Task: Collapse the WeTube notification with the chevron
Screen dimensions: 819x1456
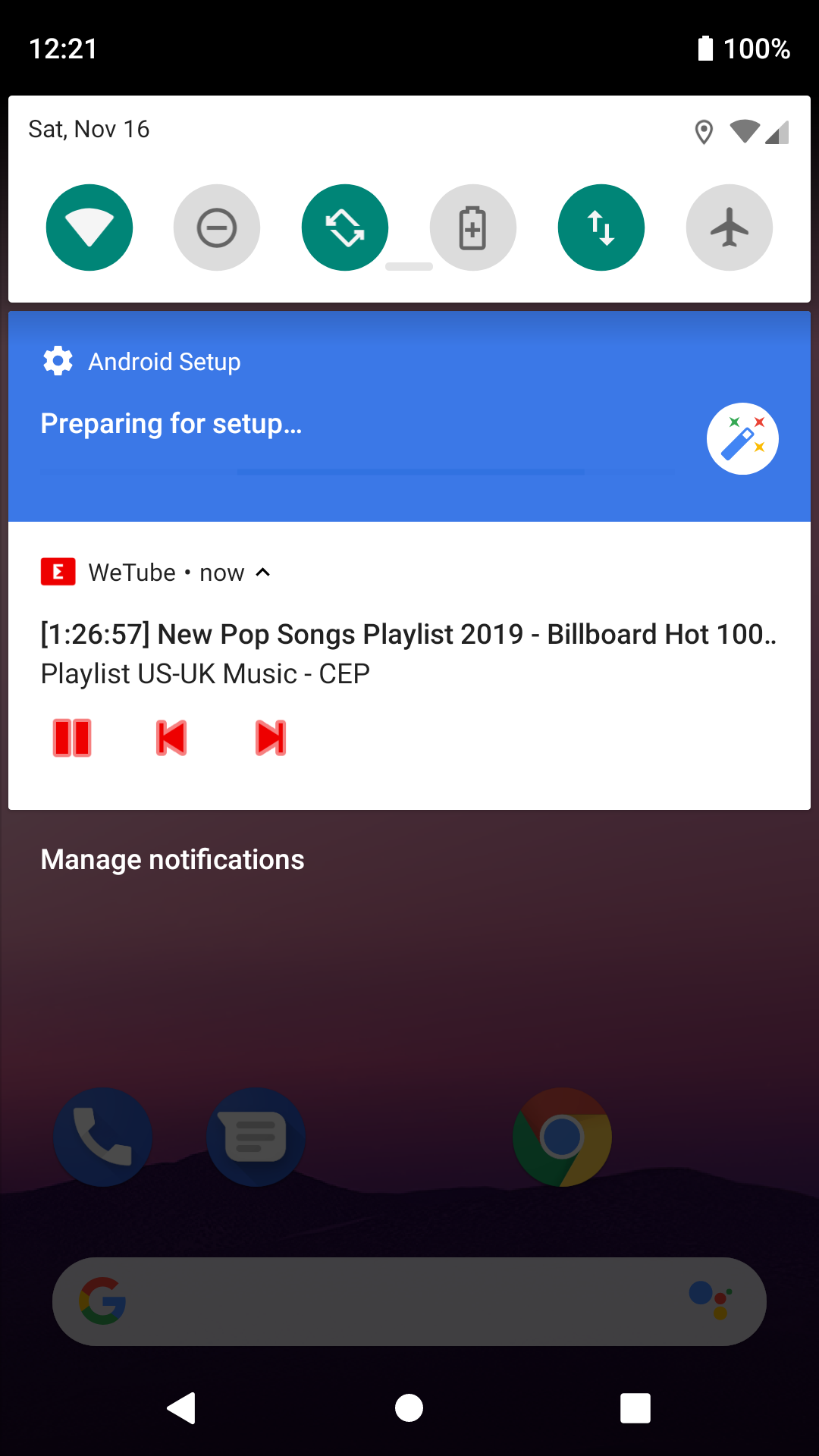Action: (x=264, y=572)
